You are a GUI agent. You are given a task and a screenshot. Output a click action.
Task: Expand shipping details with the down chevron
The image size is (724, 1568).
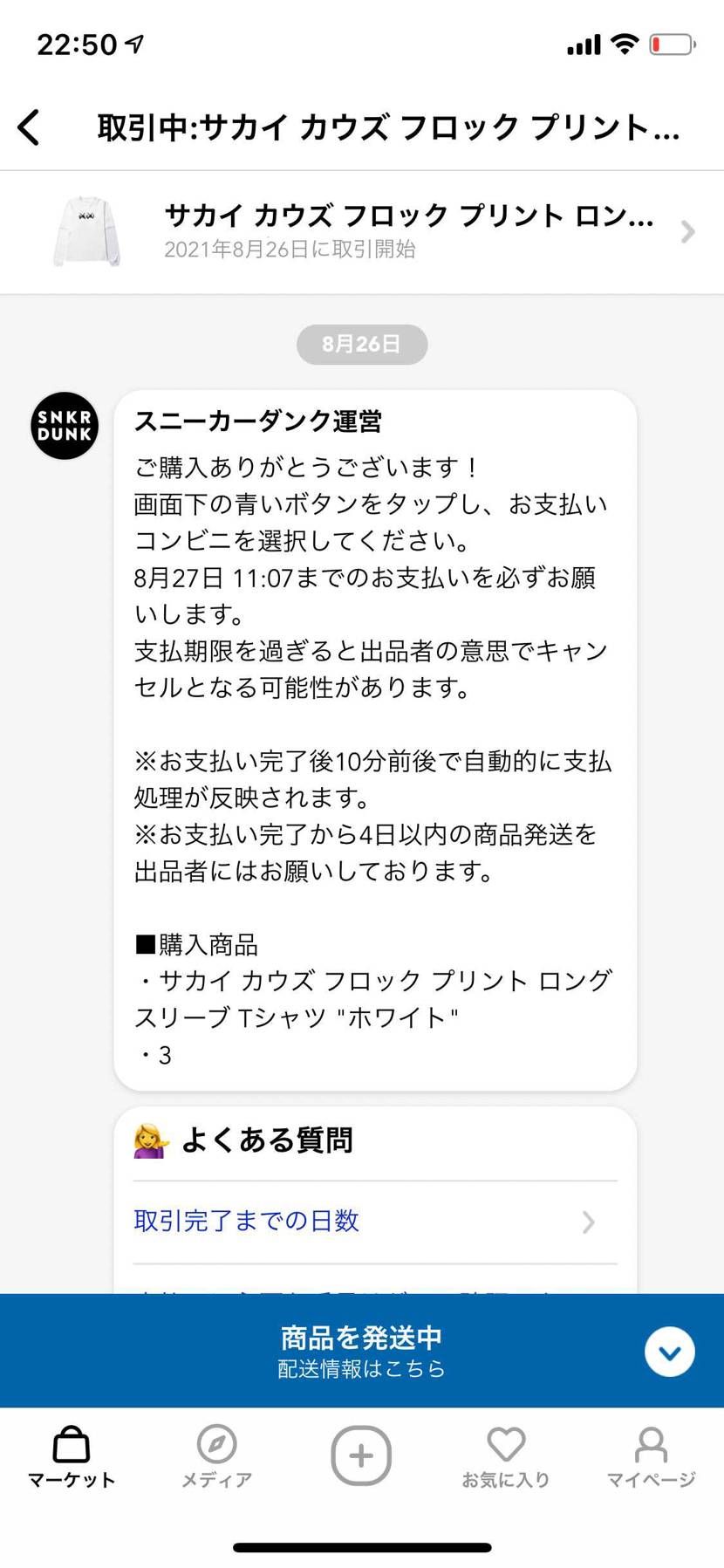pos(669,1352)
